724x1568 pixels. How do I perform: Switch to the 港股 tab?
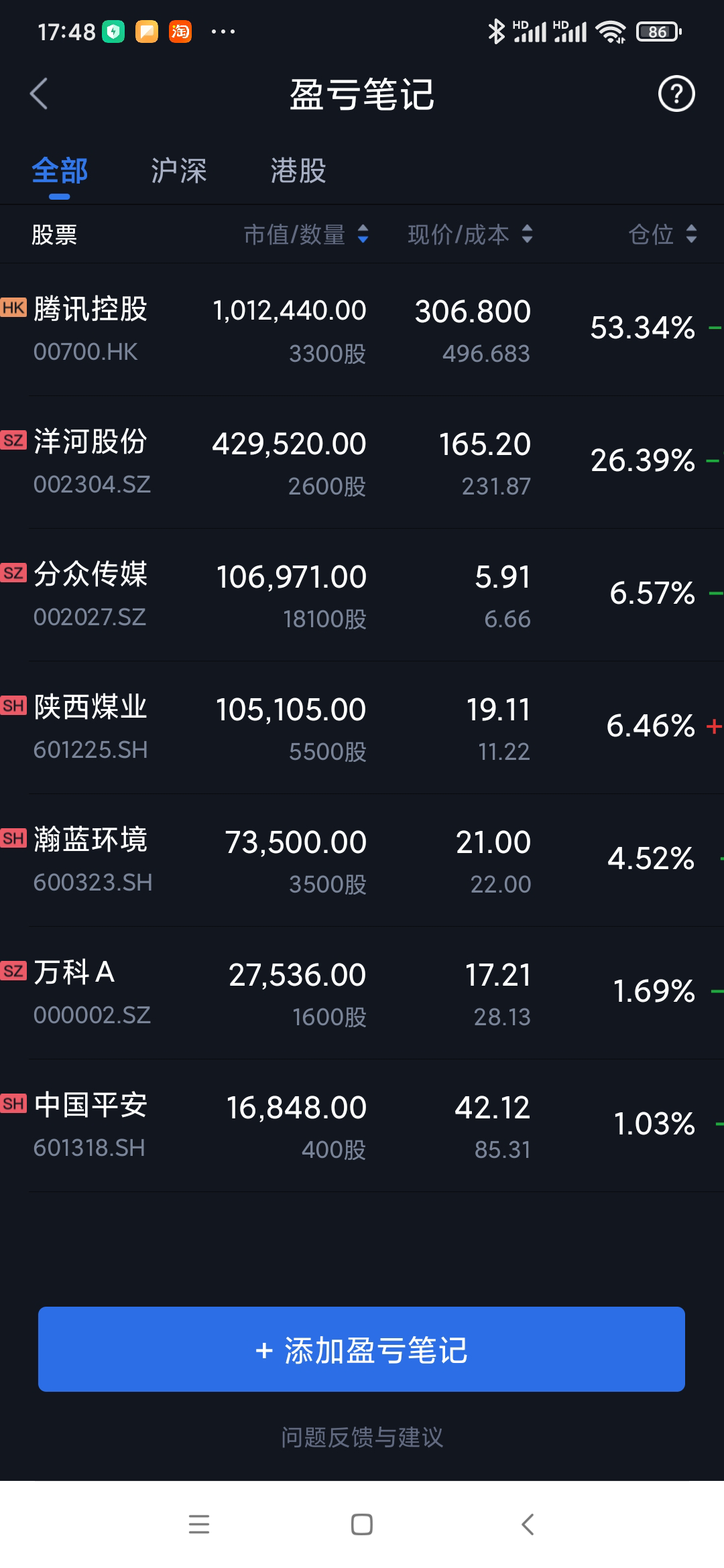[298, 171]
